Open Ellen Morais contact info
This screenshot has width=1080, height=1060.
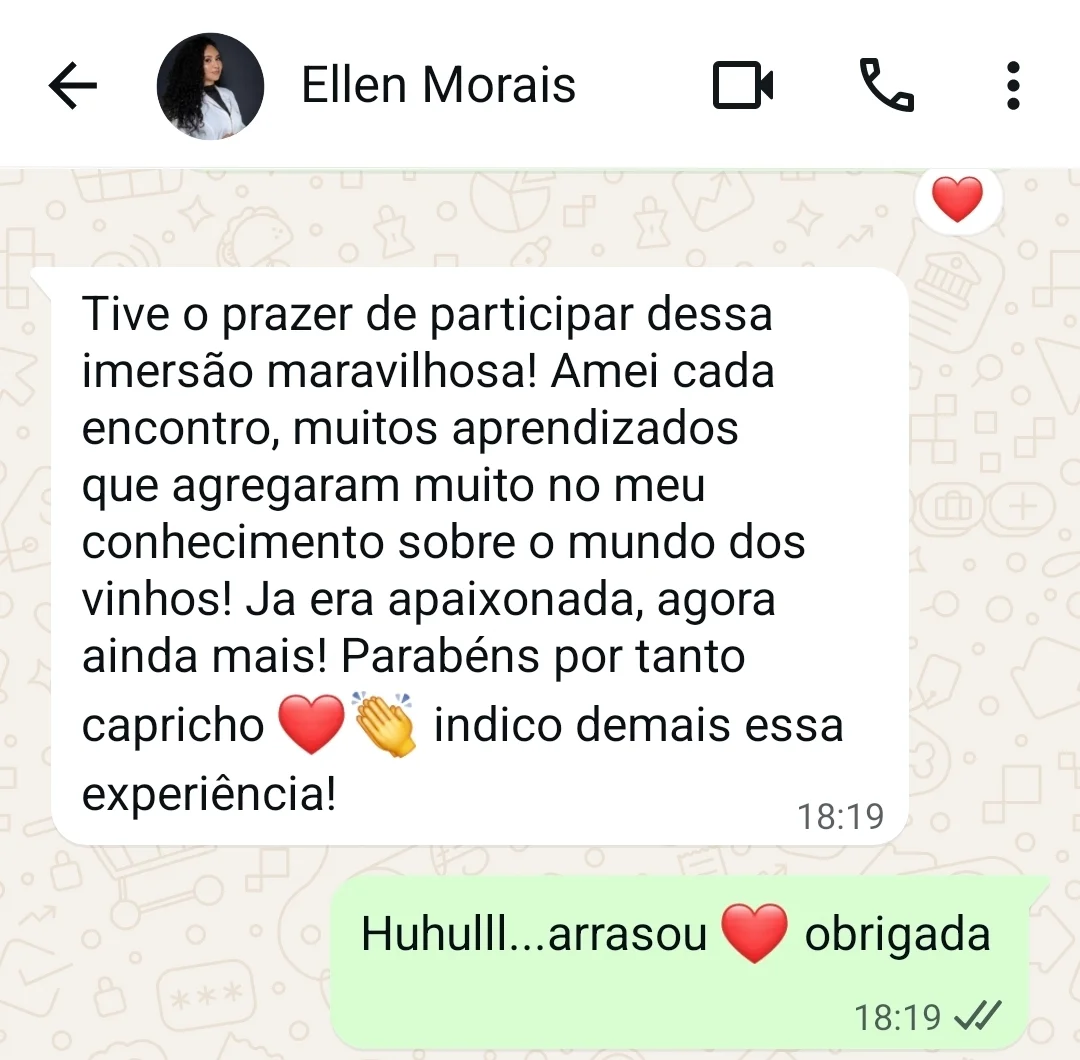coord(438,86)
